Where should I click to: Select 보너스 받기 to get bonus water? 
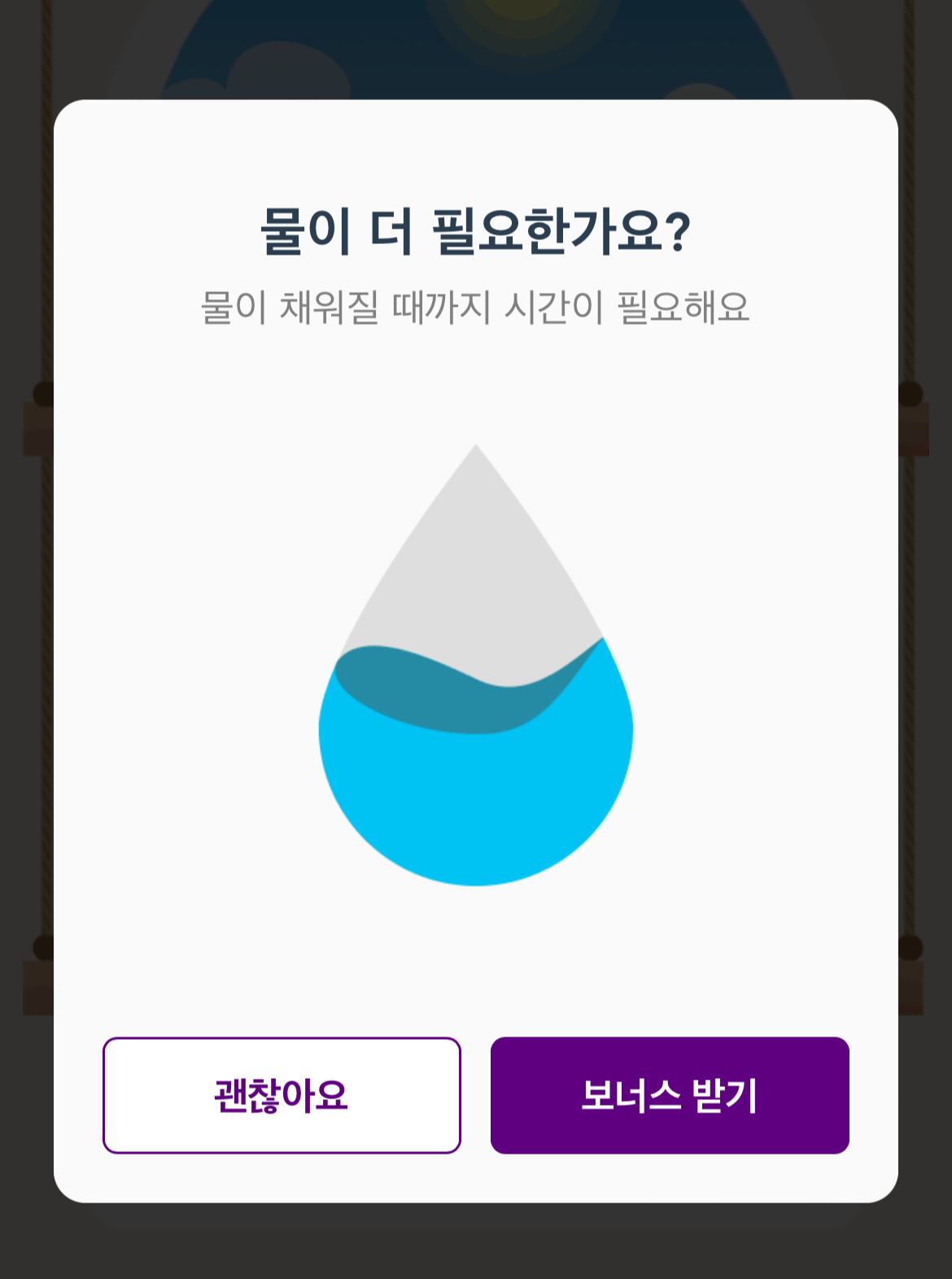pyautogui.click(x=670, y=1095)
